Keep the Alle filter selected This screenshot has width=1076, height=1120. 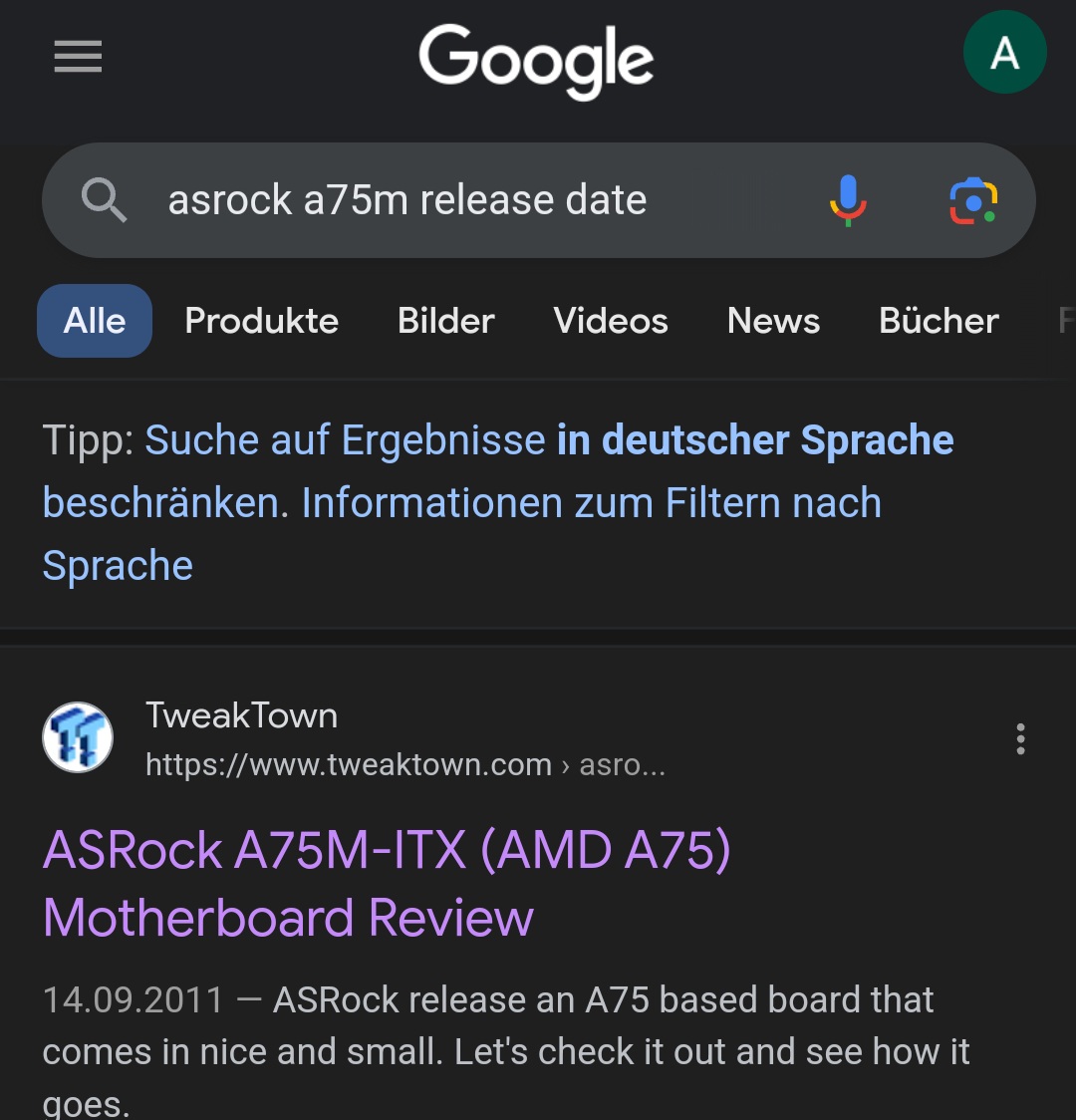pos(94,320)
